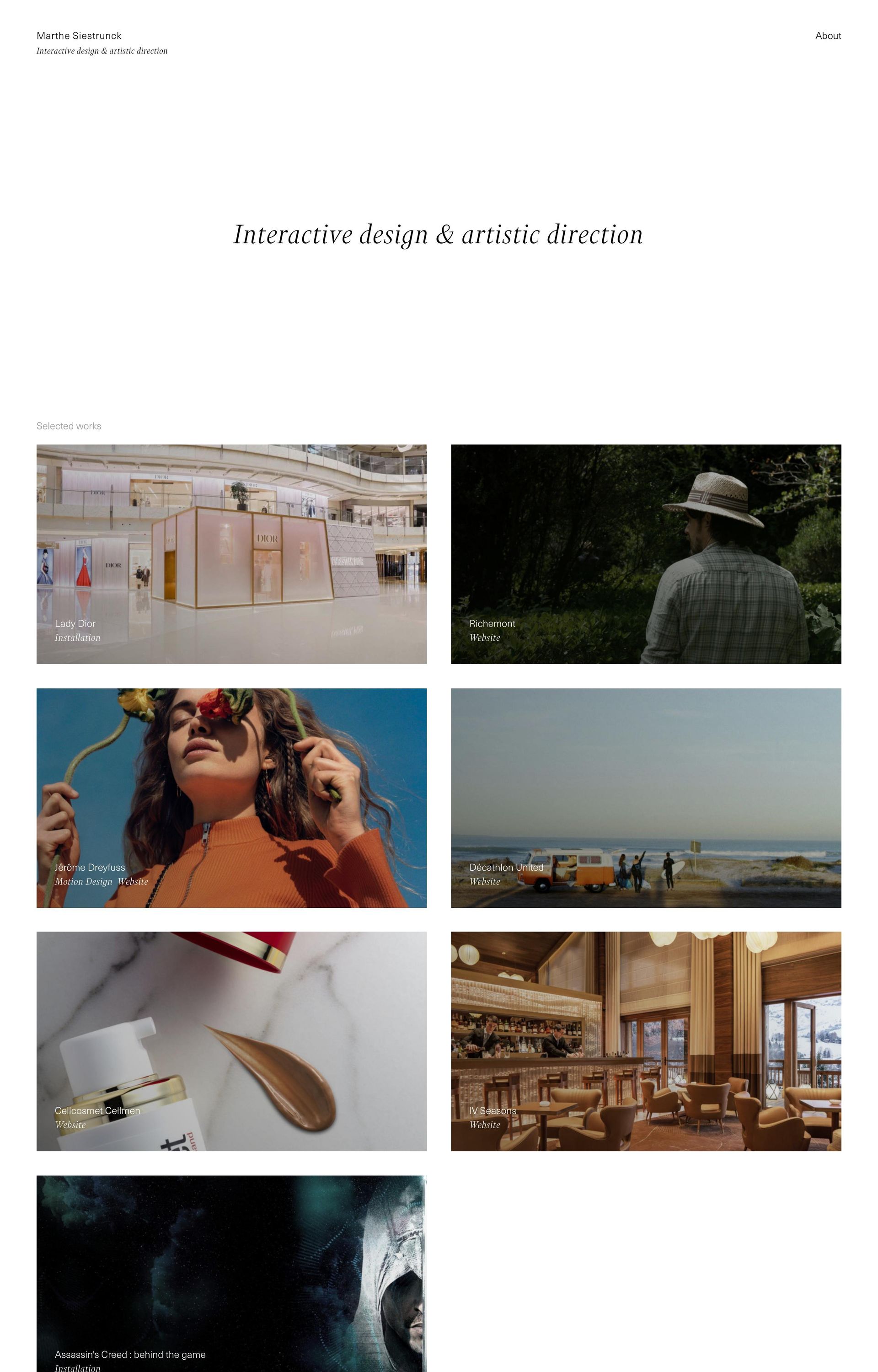
Task: Select the Décathlon United project
Action: [645, 798]
